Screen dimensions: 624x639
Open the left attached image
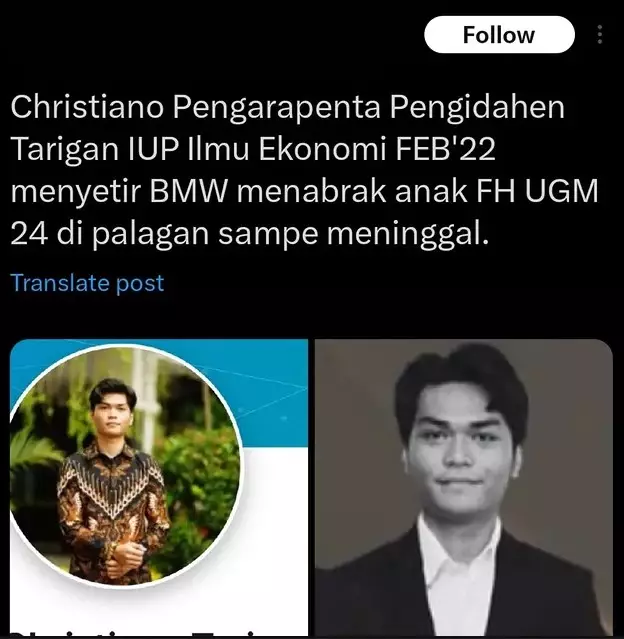point(159,488)
